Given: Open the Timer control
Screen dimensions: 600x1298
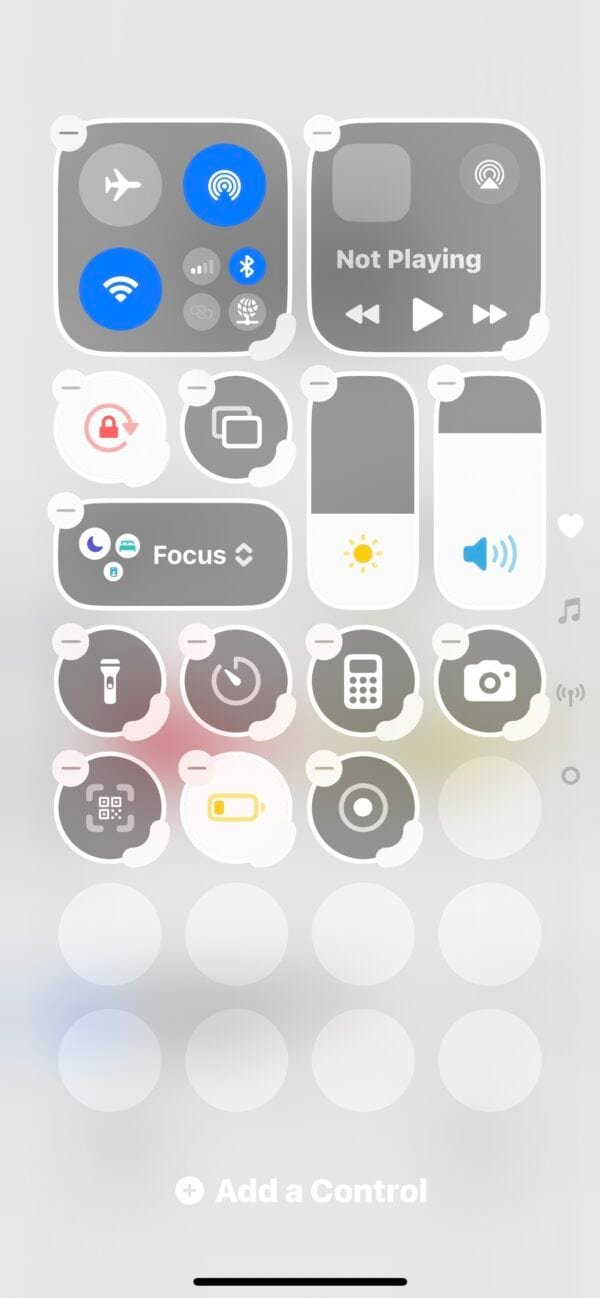Looking at the screenshot, I should point(236,682).
